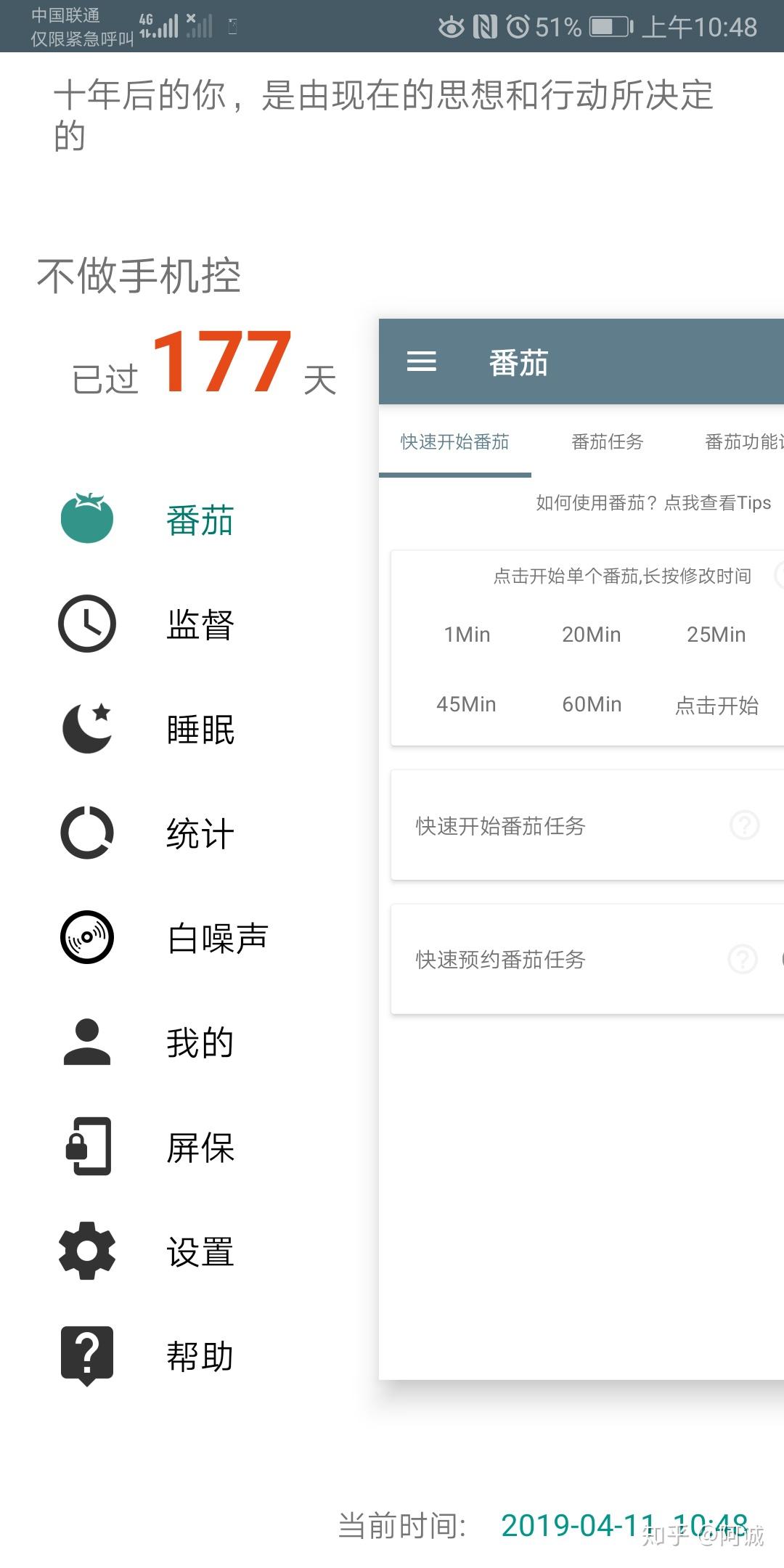Open 白噪声 white noise
Screen dimensions: 784x1568
point(216,938)
